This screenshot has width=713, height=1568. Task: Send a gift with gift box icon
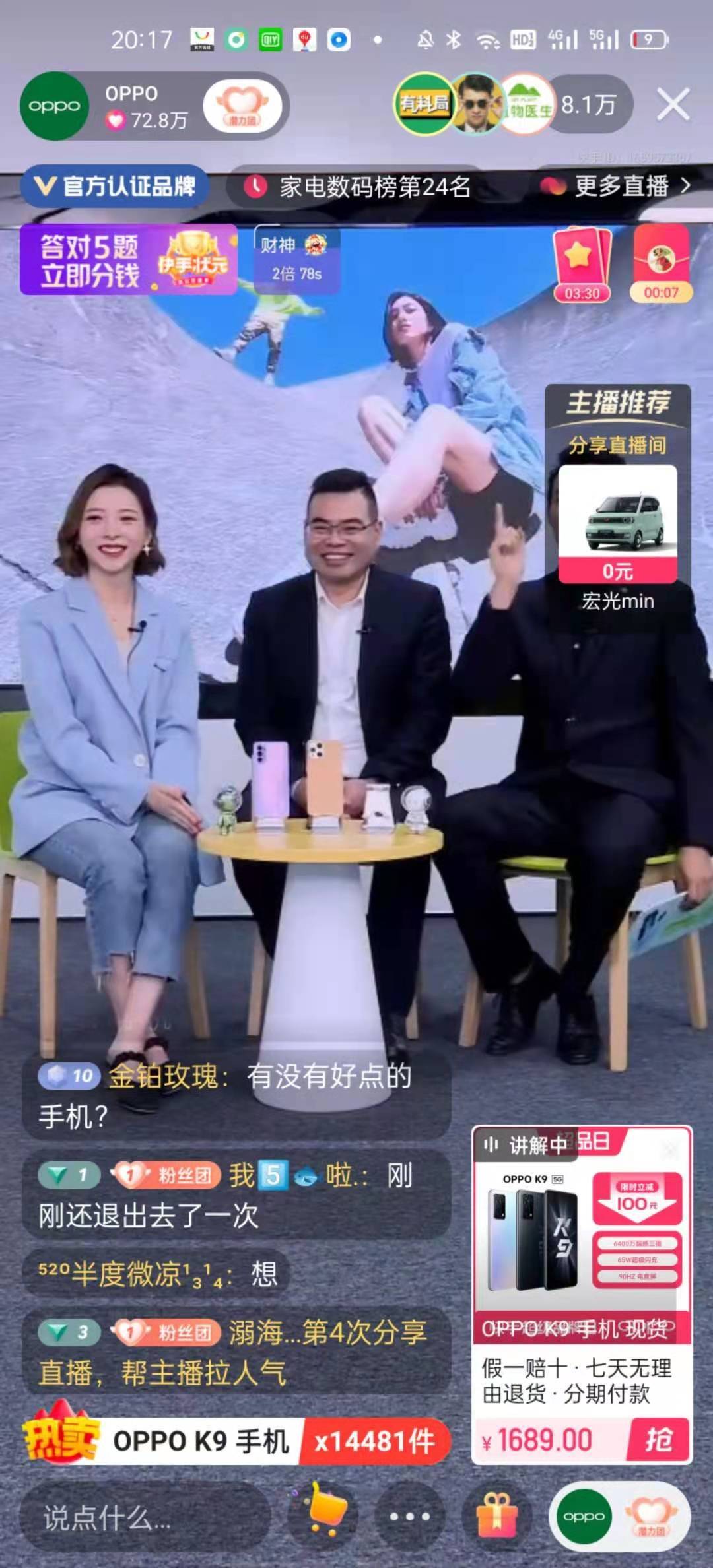[x=497, y=1516]
